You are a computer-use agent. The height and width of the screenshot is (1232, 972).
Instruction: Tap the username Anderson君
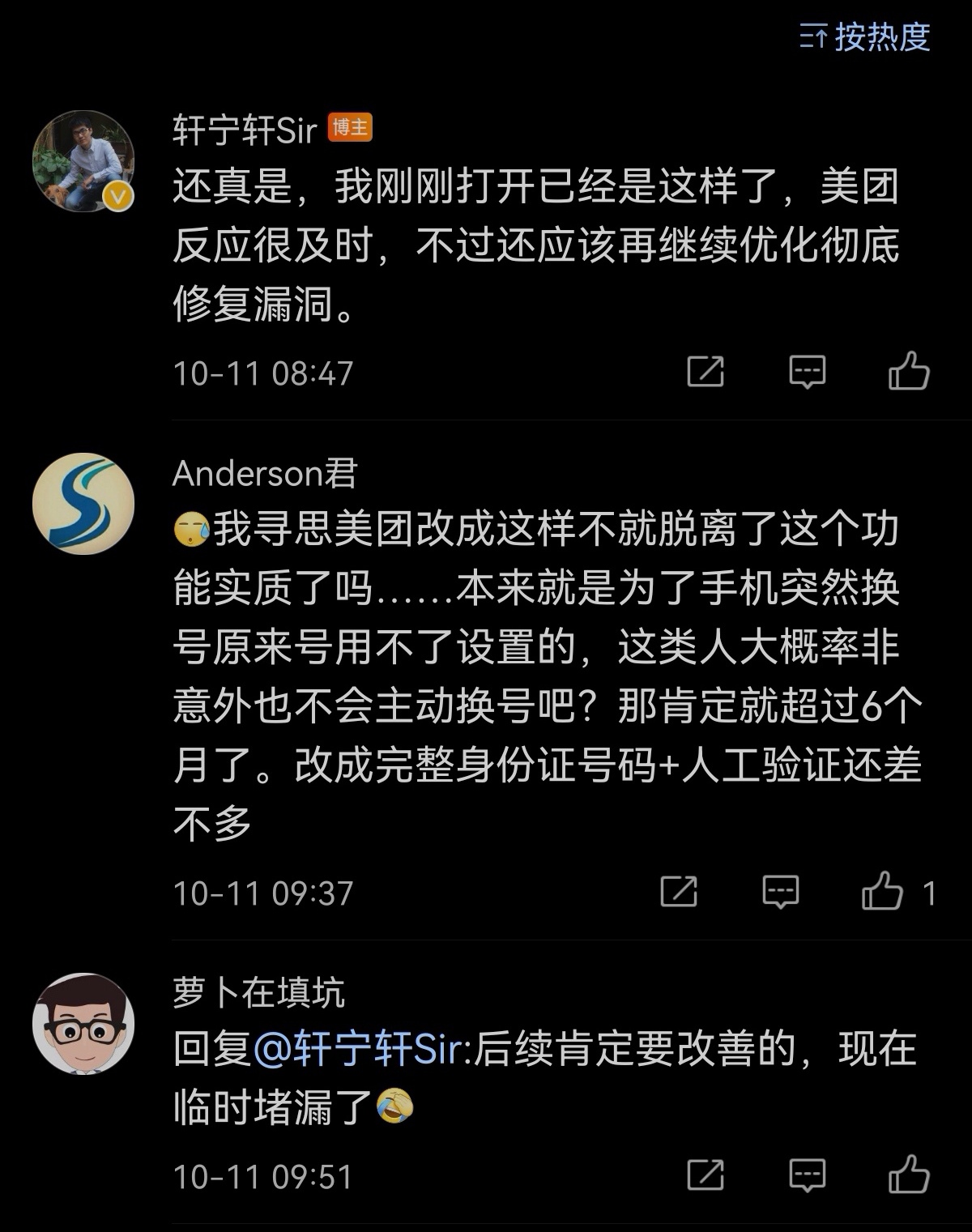265,474
